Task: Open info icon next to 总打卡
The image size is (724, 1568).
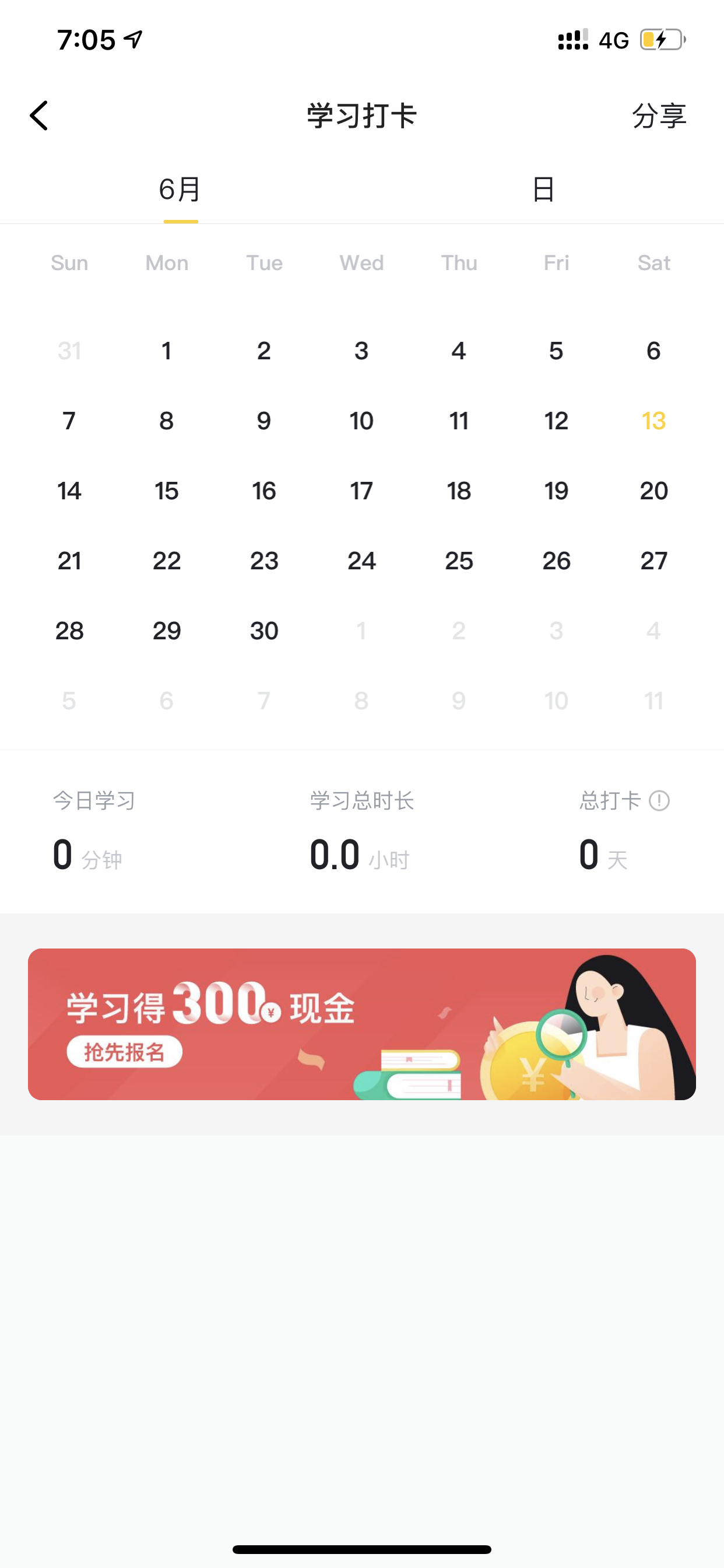Action: (x=659, y=800)
